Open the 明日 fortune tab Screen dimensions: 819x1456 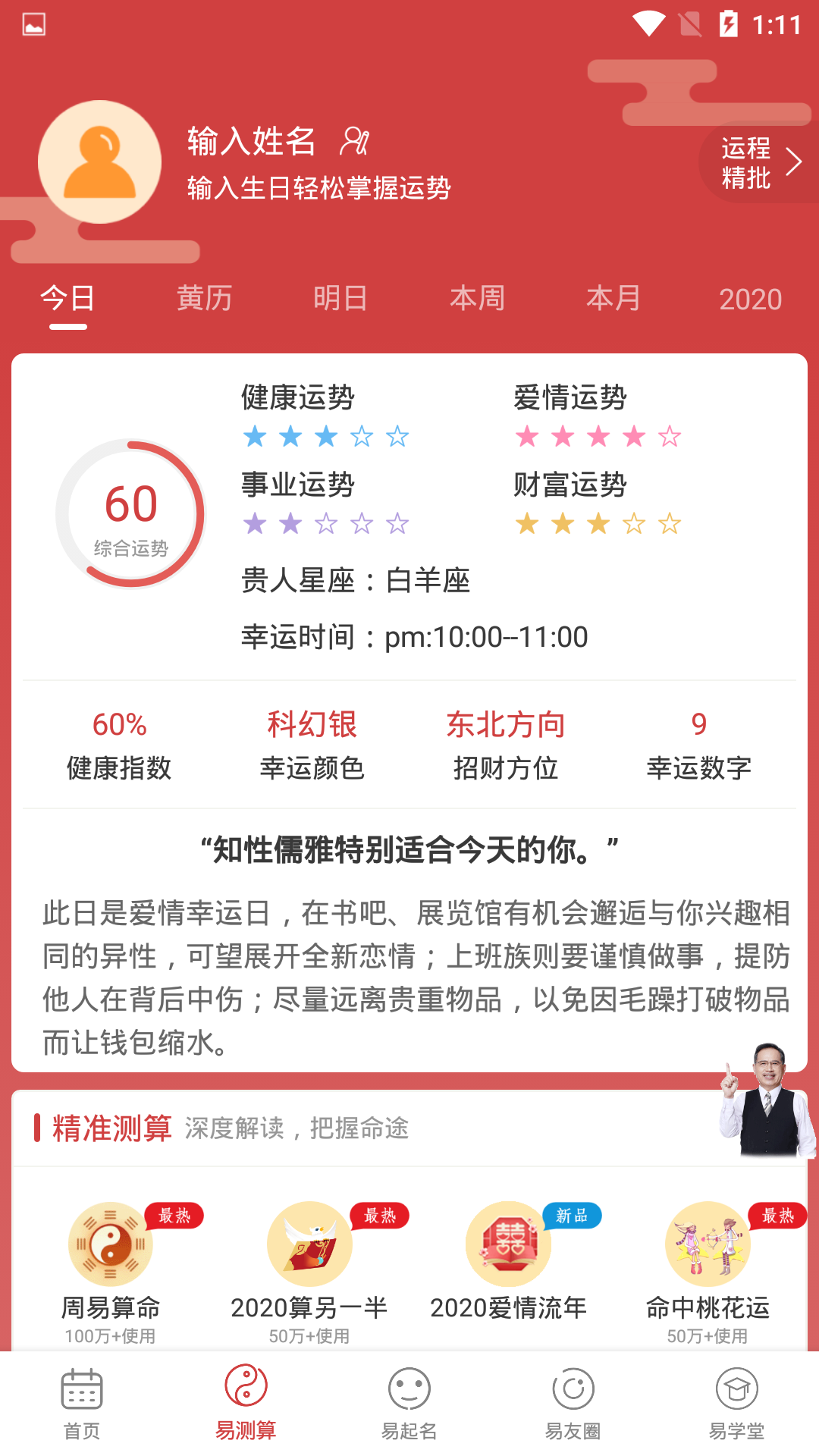[341, 298]
